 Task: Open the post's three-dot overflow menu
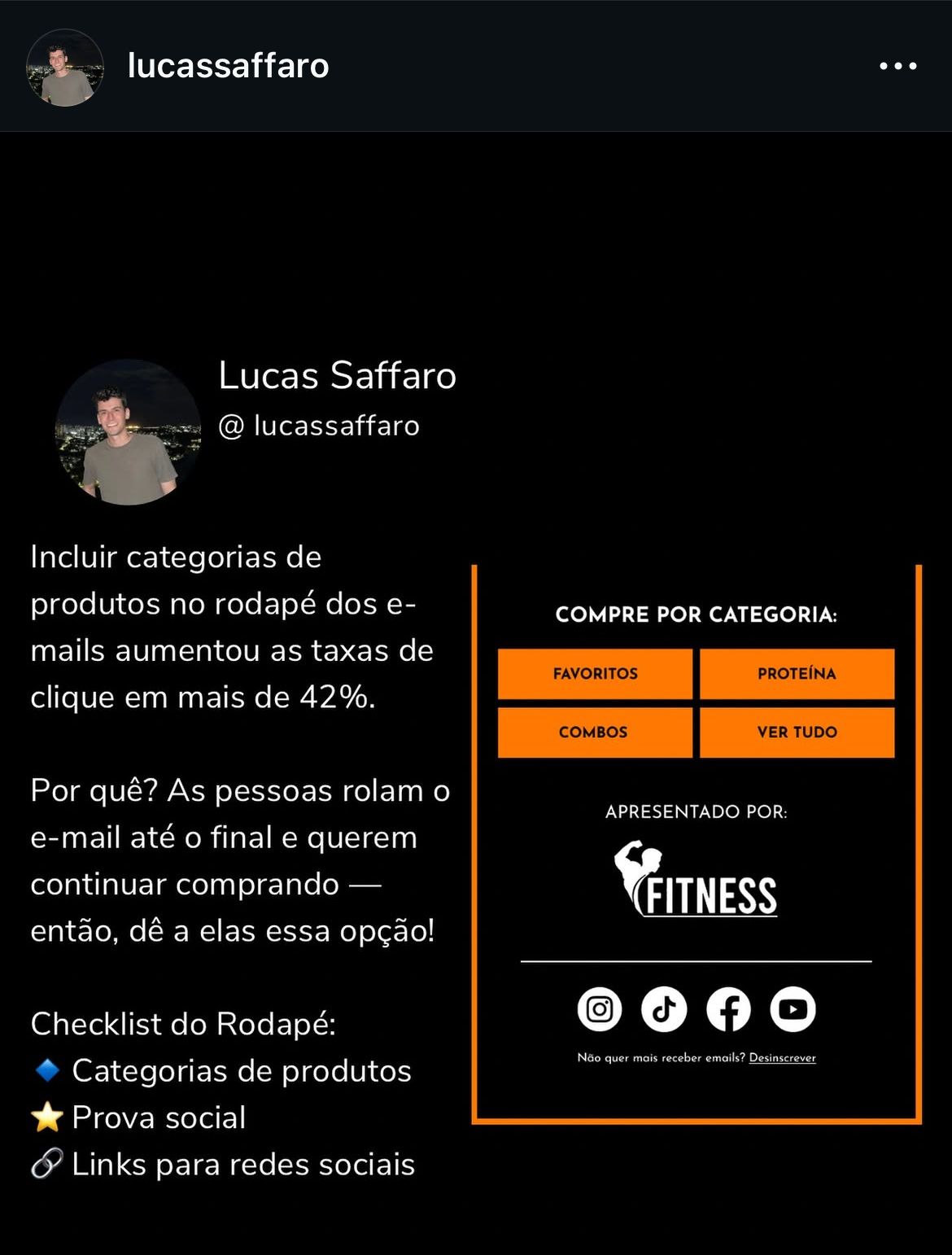click(x=897, y=66)
